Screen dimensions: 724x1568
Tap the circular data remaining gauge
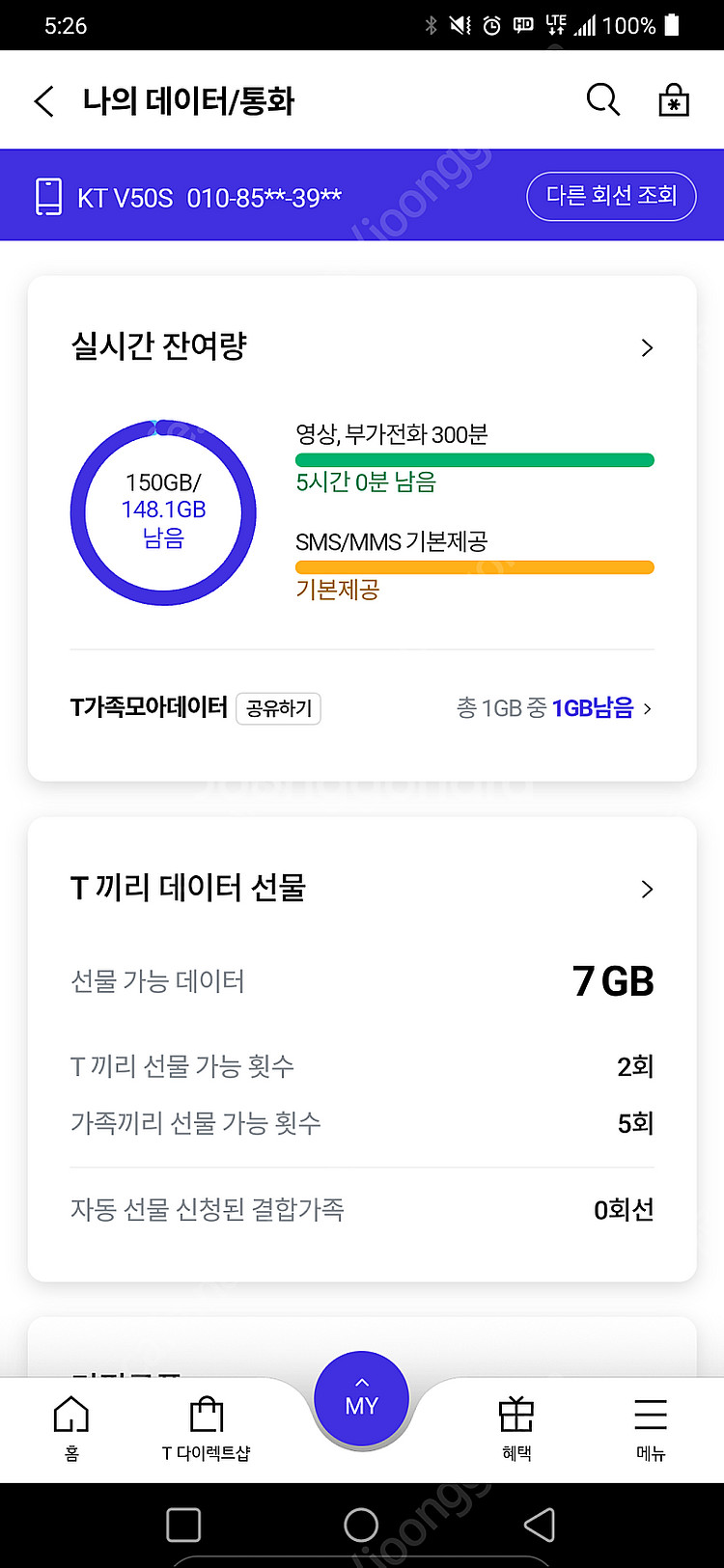[163, 513]
